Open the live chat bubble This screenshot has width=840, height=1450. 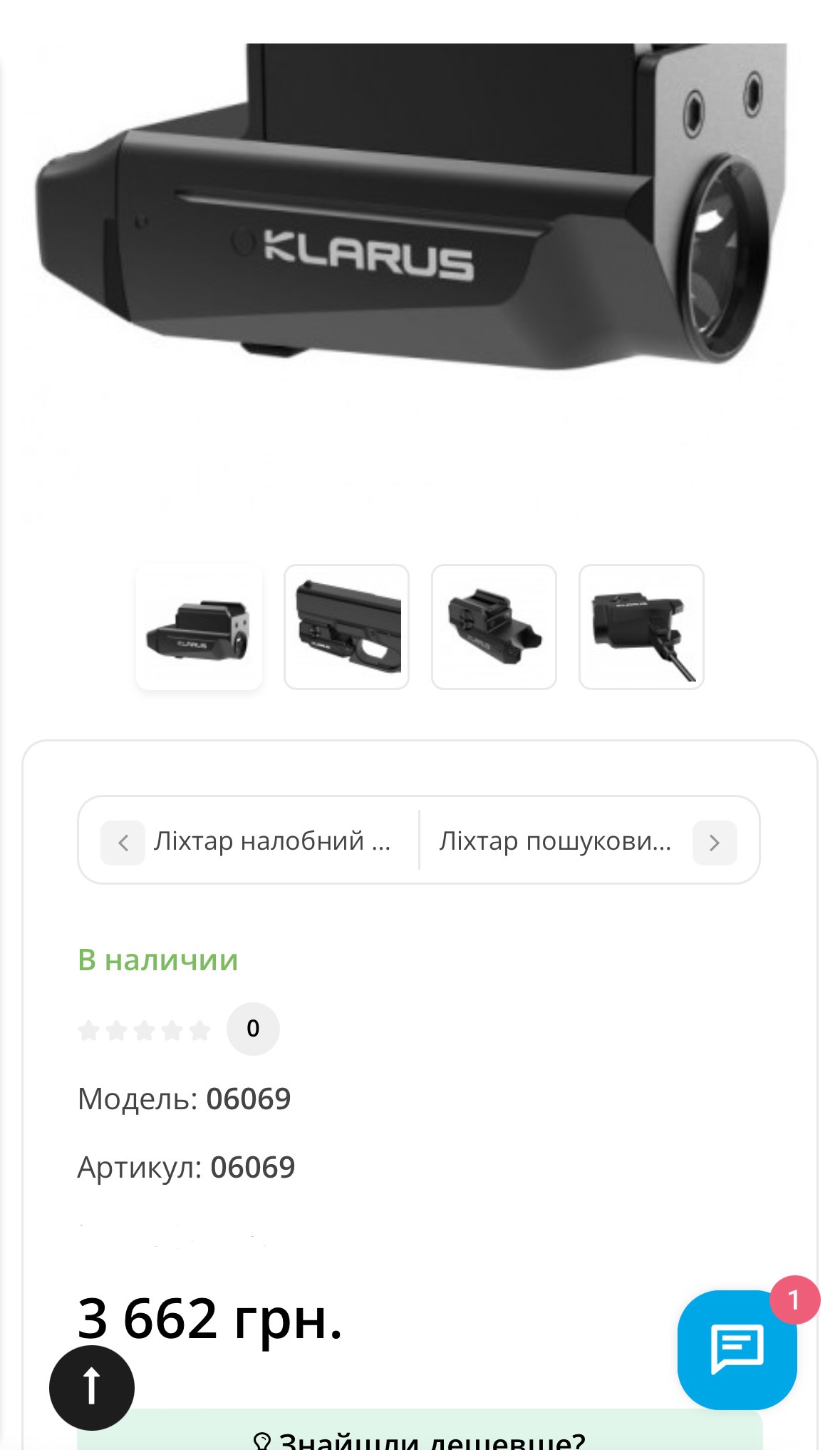(x=737, y=1349)
